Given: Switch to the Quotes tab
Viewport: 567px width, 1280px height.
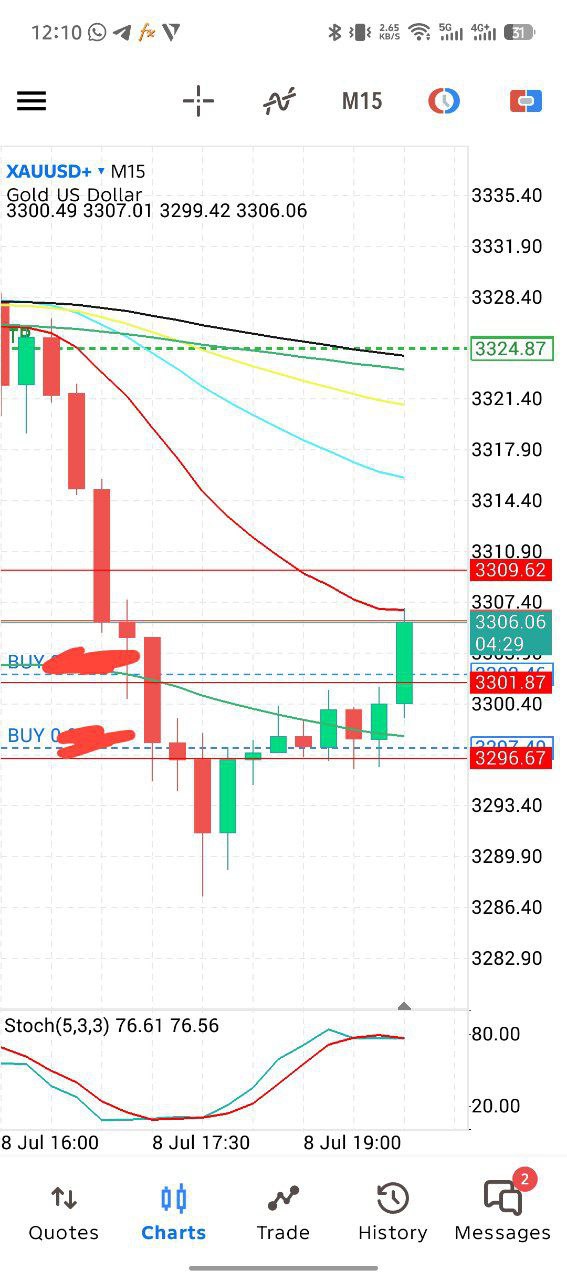Looking at the screenshot, I should (x=64, y=1212).
